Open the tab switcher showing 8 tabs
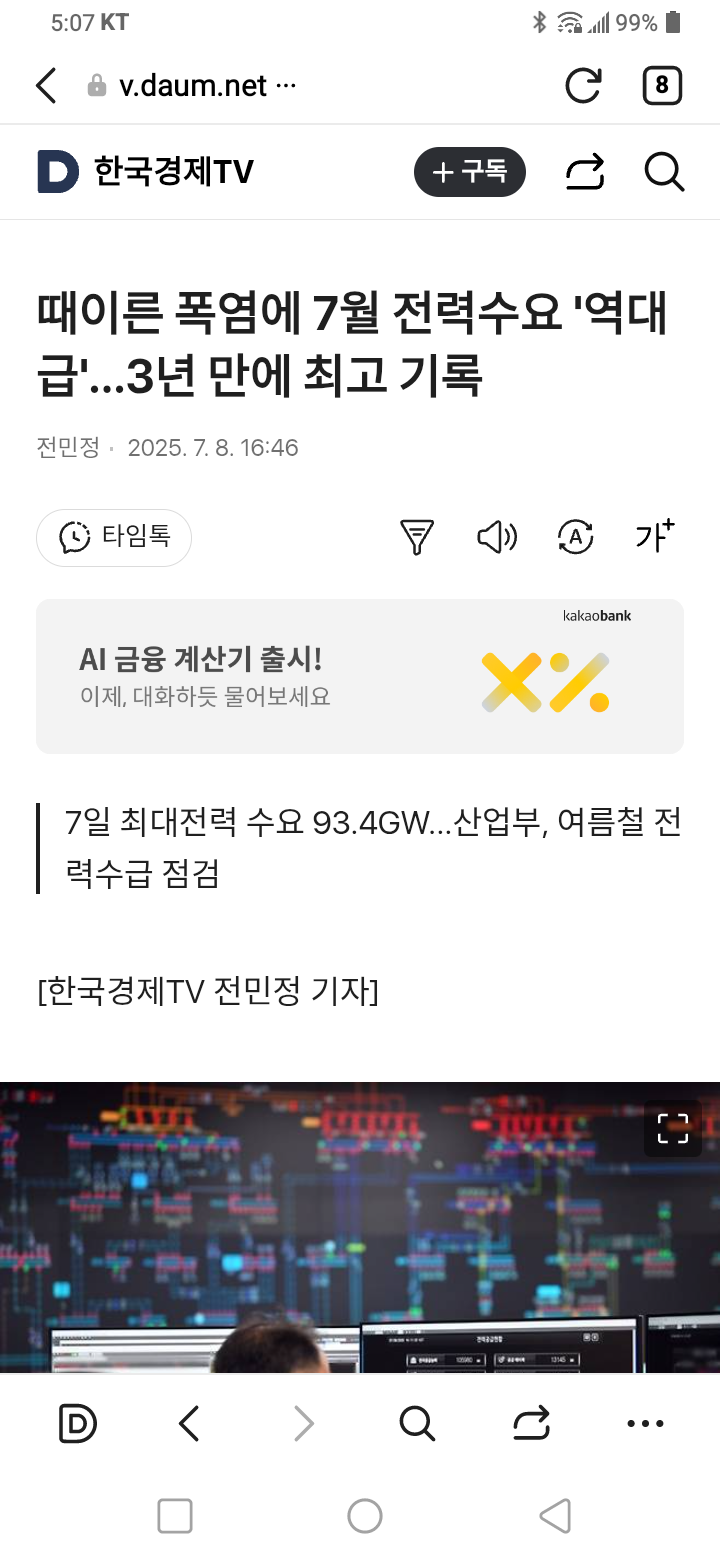 (661, 86)
